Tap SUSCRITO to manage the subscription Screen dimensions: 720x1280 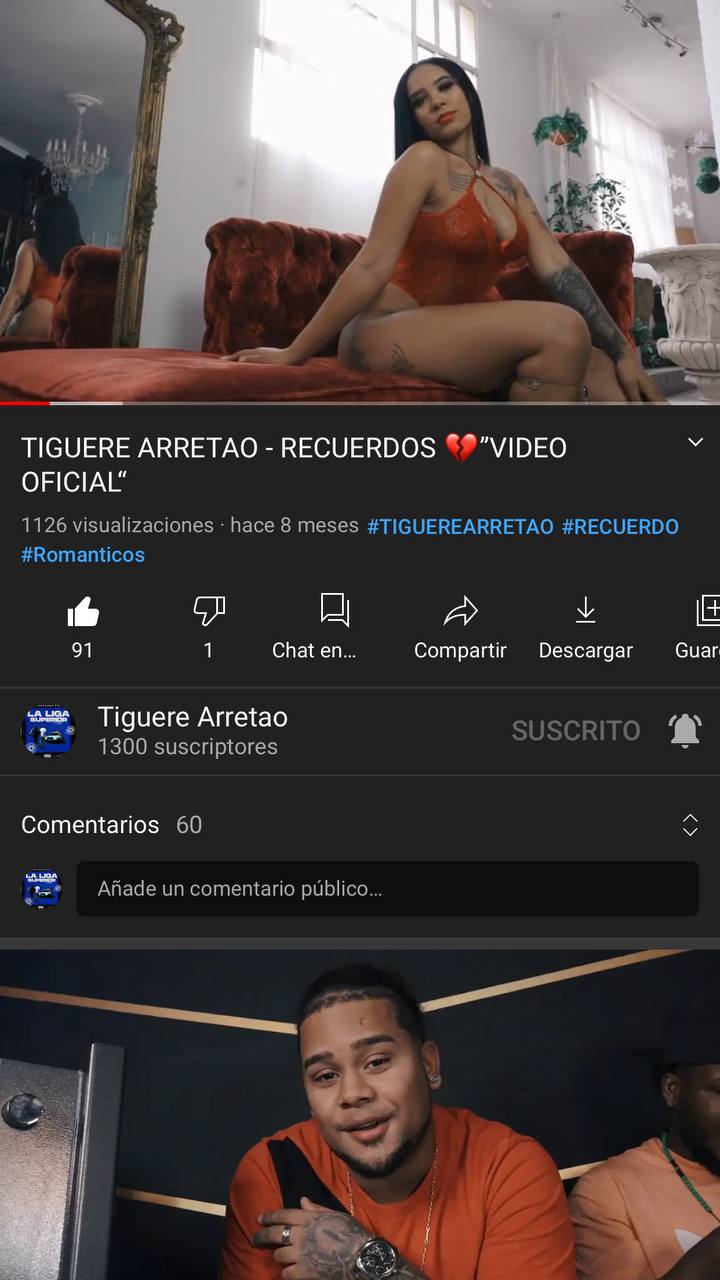click(x=576, y=731)
